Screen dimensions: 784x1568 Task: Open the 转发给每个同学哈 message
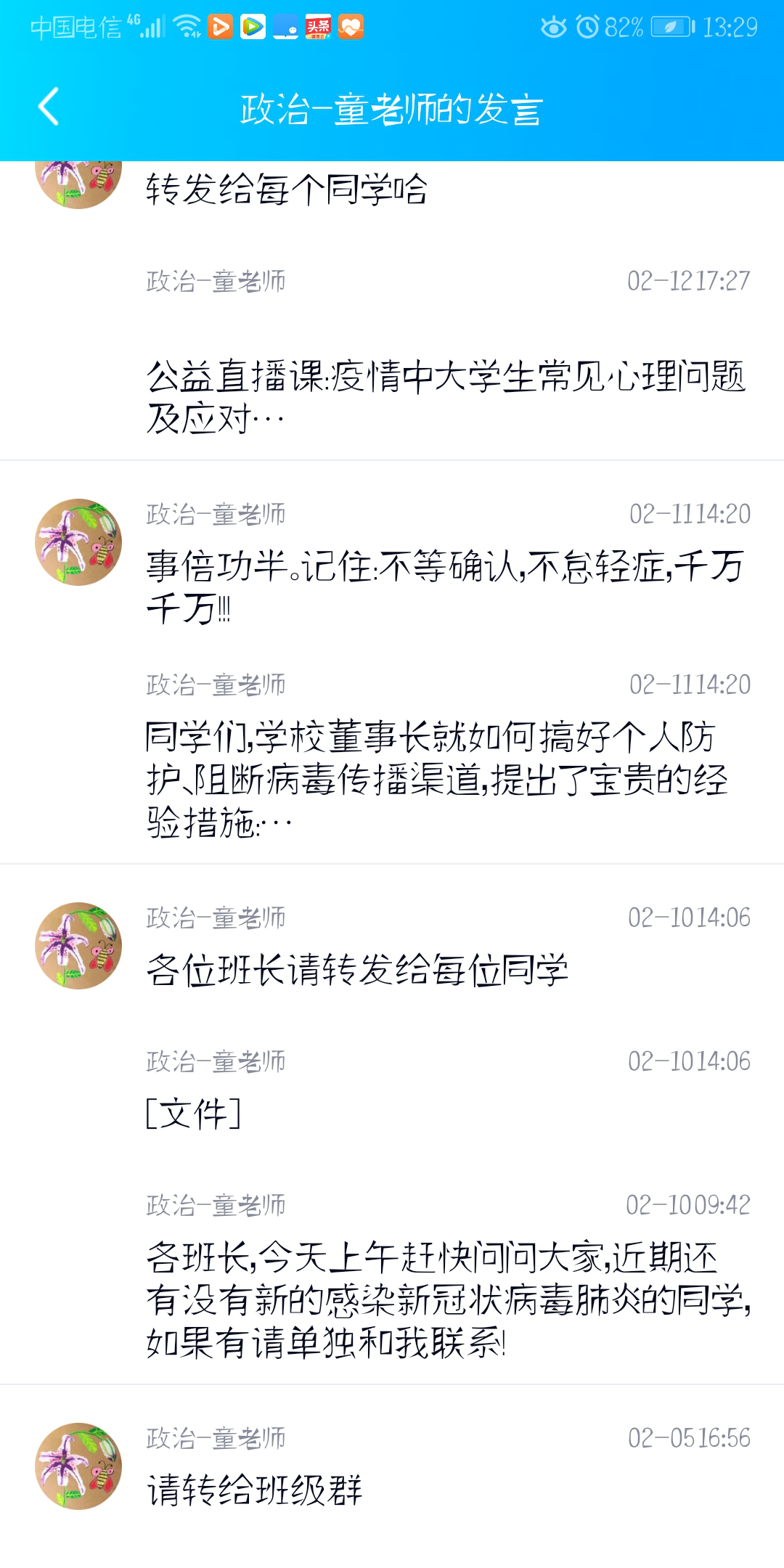287,189
